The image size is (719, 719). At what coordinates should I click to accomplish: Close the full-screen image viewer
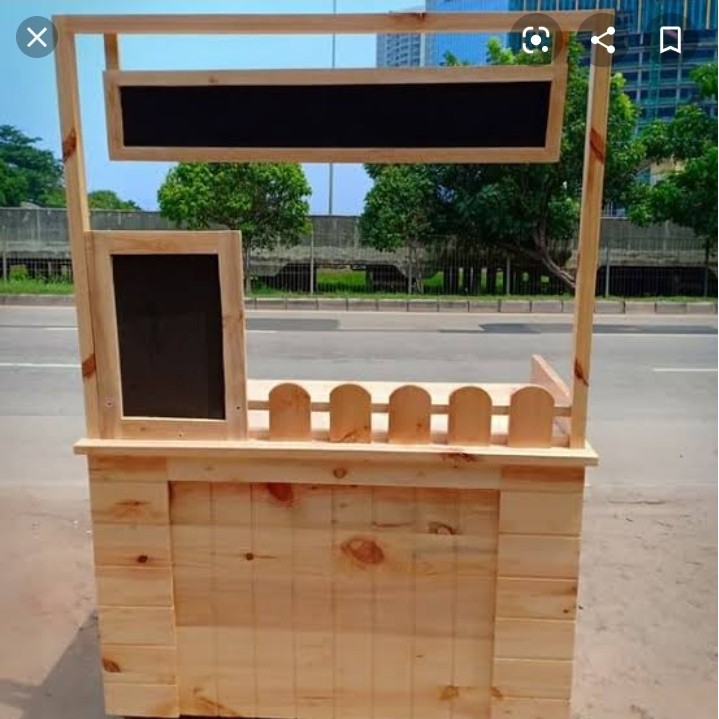tap(37, 38)
